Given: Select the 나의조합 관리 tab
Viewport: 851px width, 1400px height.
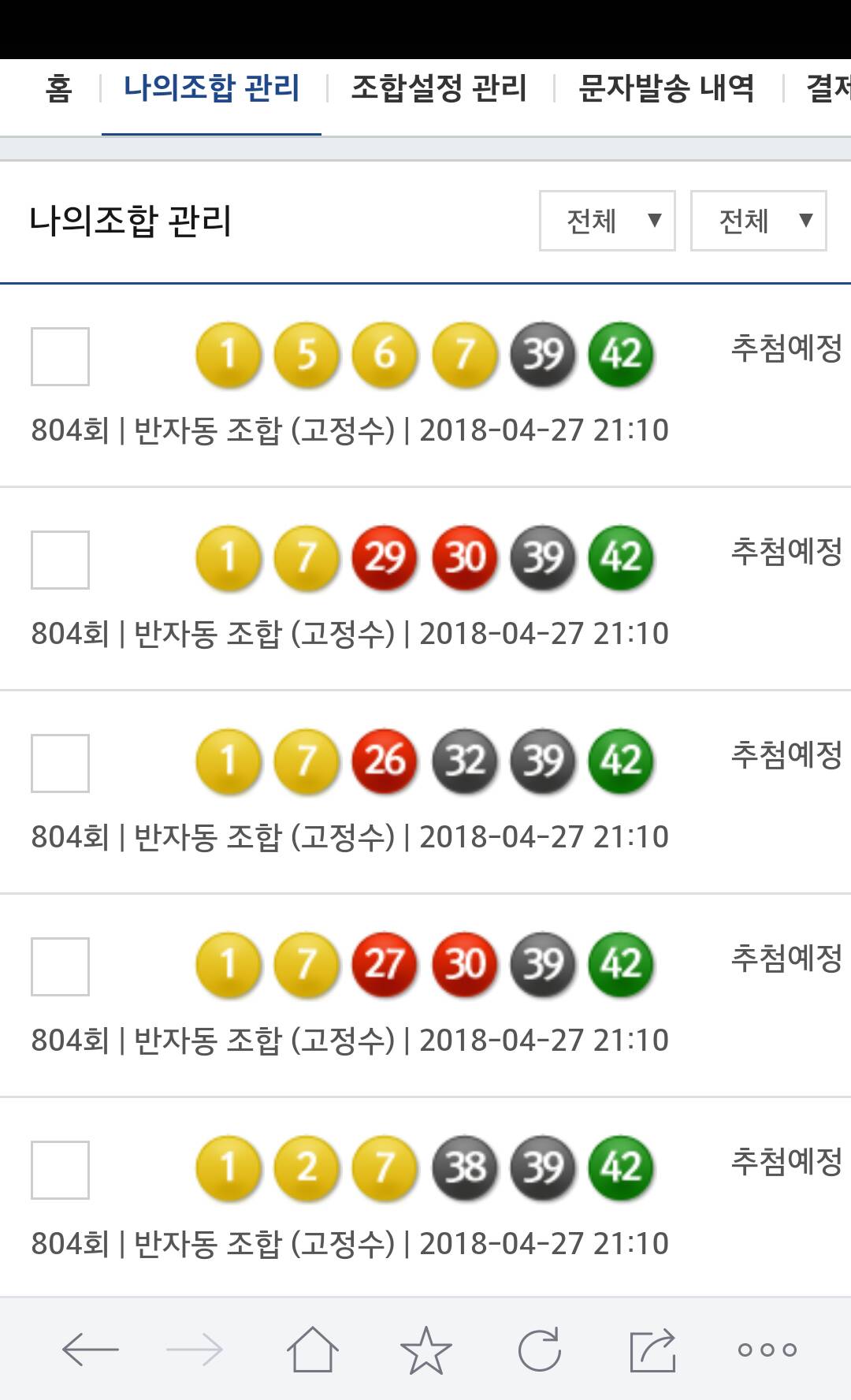Looking at the screenshot, I should [211, 88].
